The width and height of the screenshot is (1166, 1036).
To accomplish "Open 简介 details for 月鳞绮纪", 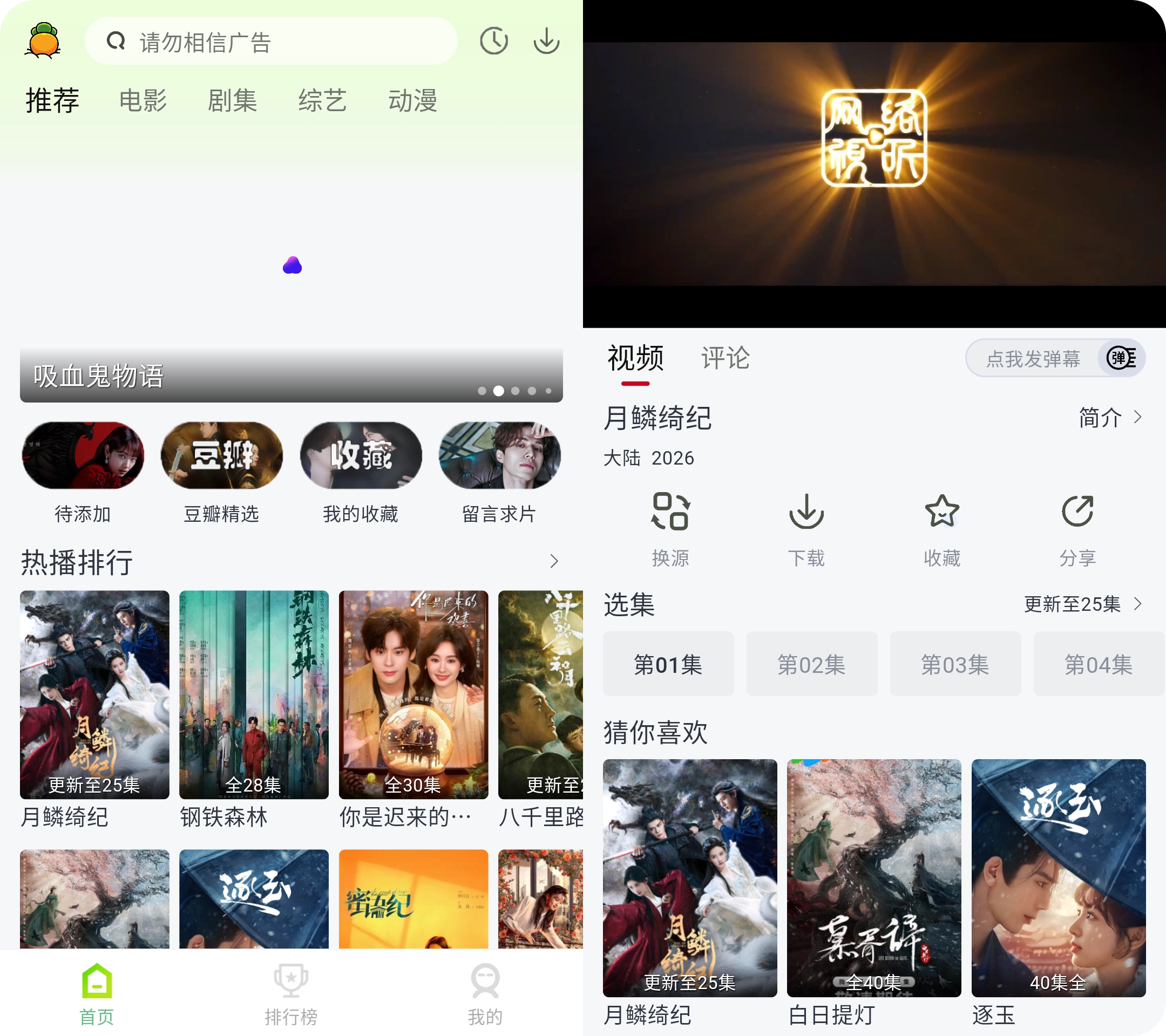I will (1109, 417).
